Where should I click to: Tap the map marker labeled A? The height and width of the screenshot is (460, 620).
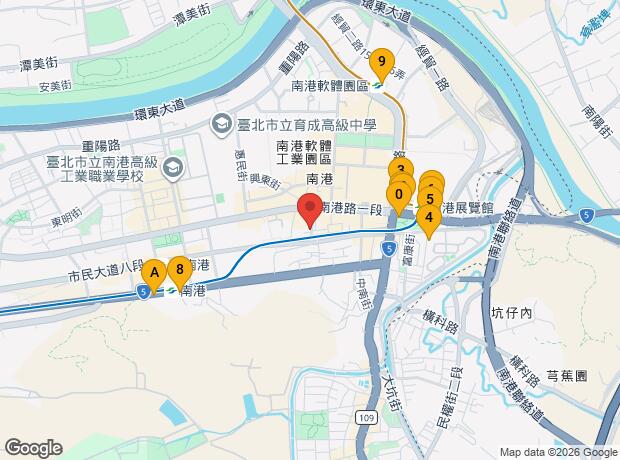153,273
